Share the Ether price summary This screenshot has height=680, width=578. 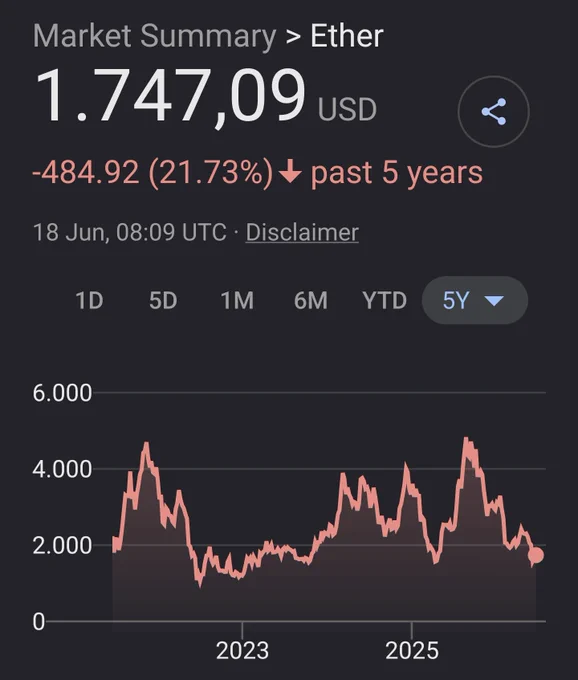click(x=493, y=111)
